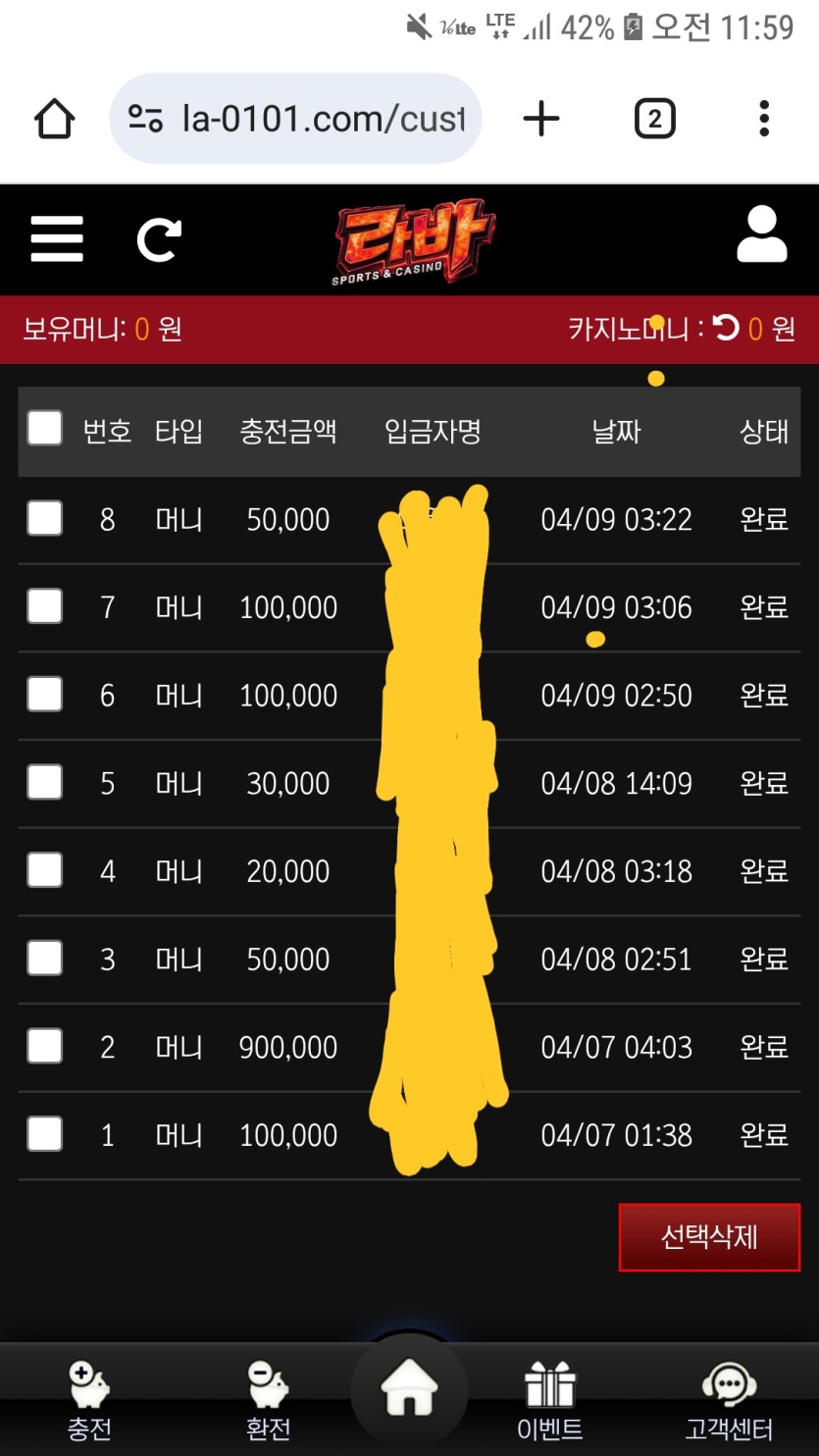Open 고객센터 support
819x1456 pixels.
[x=729, y=1400]
